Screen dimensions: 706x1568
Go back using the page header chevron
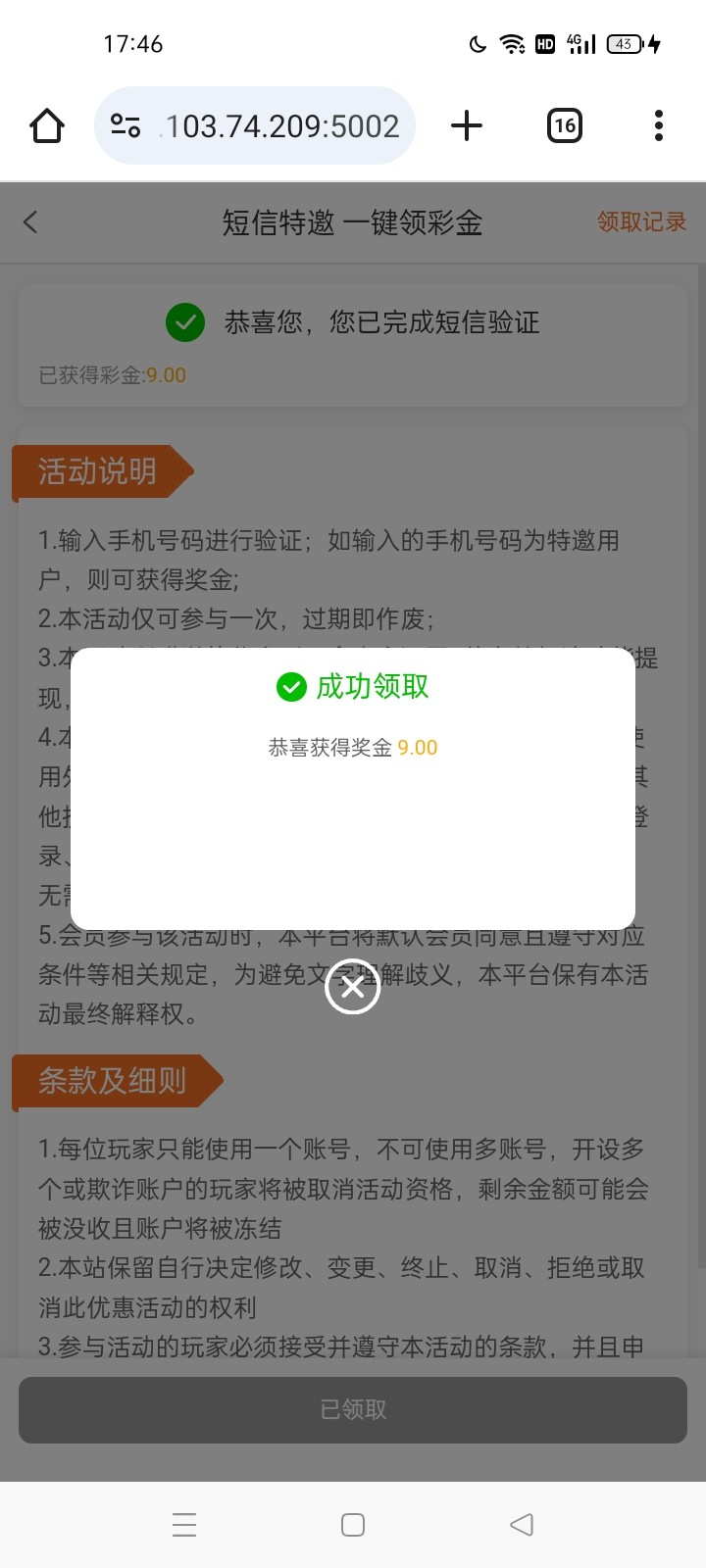point(30,222)
